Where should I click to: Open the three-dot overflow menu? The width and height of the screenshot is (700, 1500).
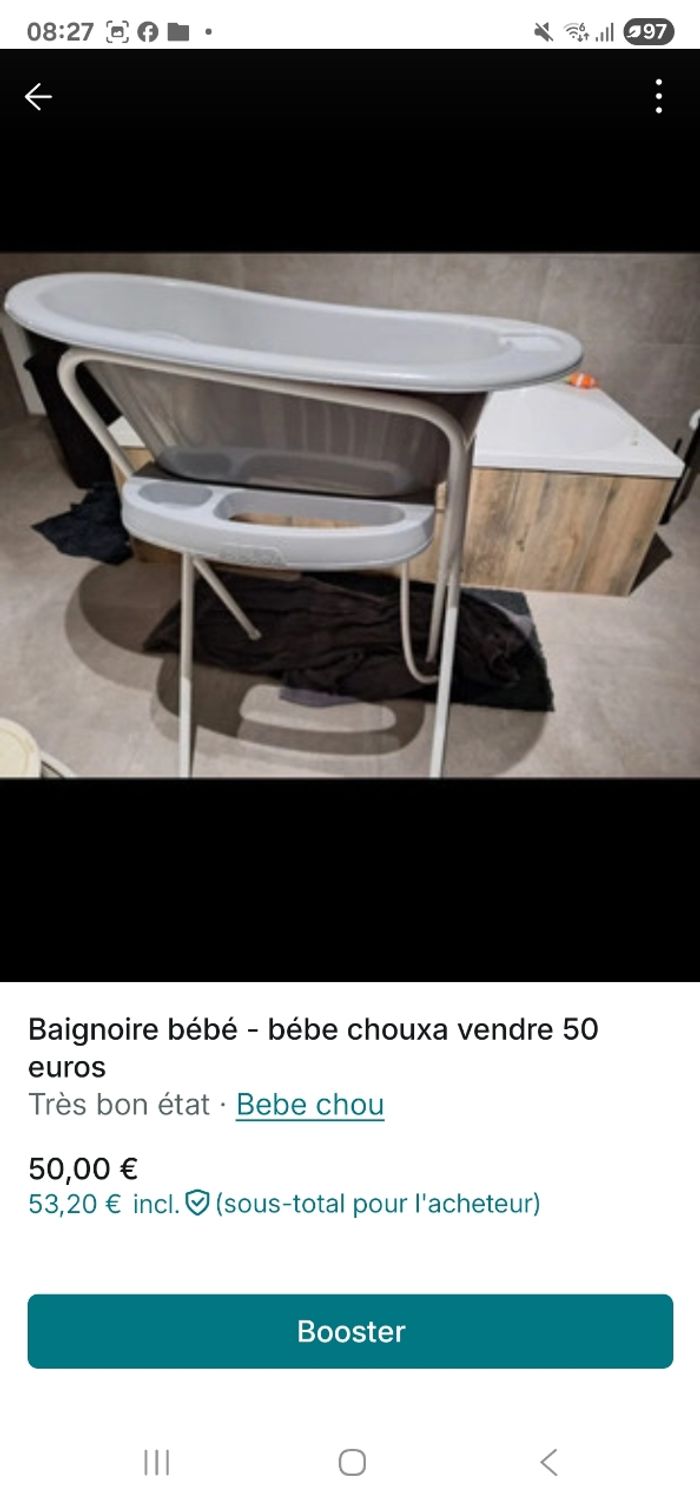[658, 96]
